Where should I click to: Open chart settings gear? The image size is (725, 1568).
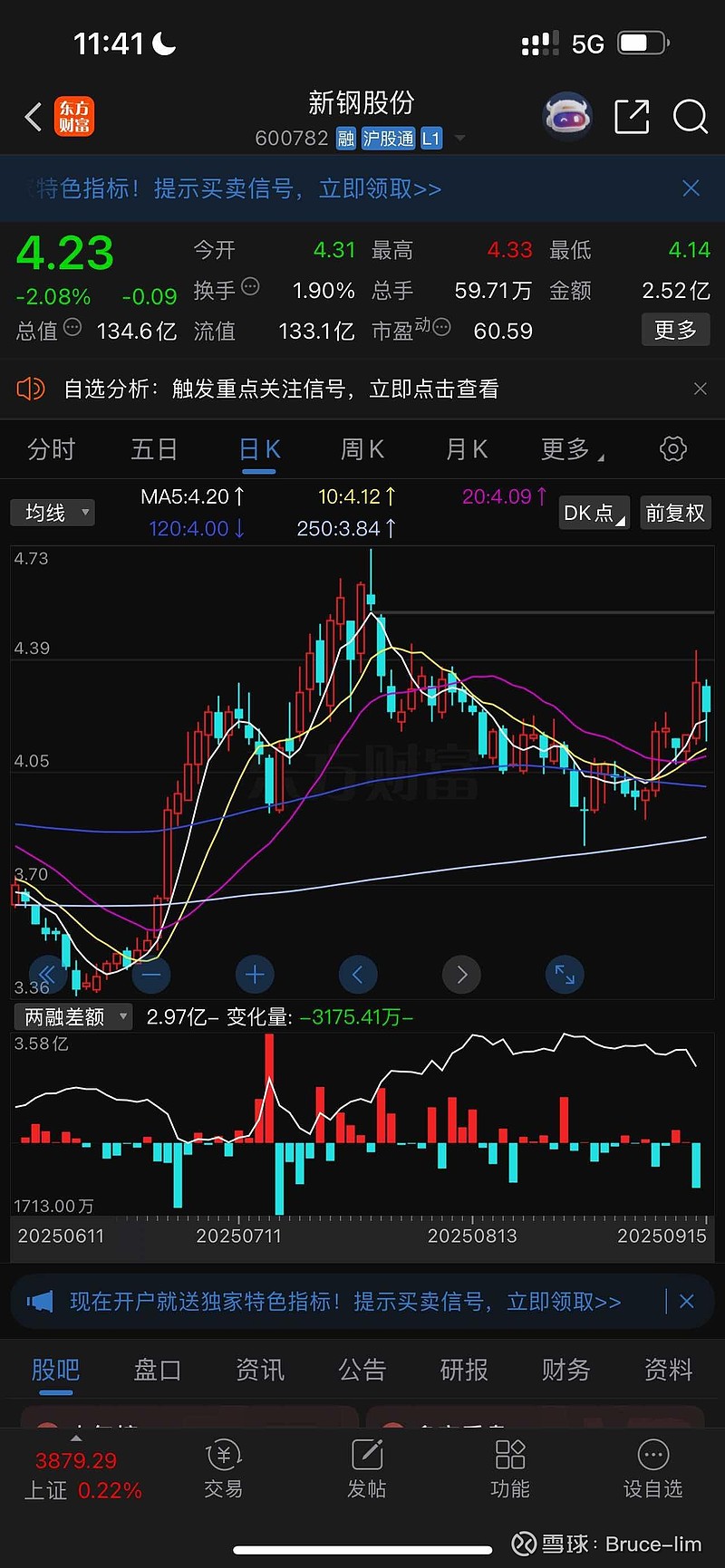point(673,448)
